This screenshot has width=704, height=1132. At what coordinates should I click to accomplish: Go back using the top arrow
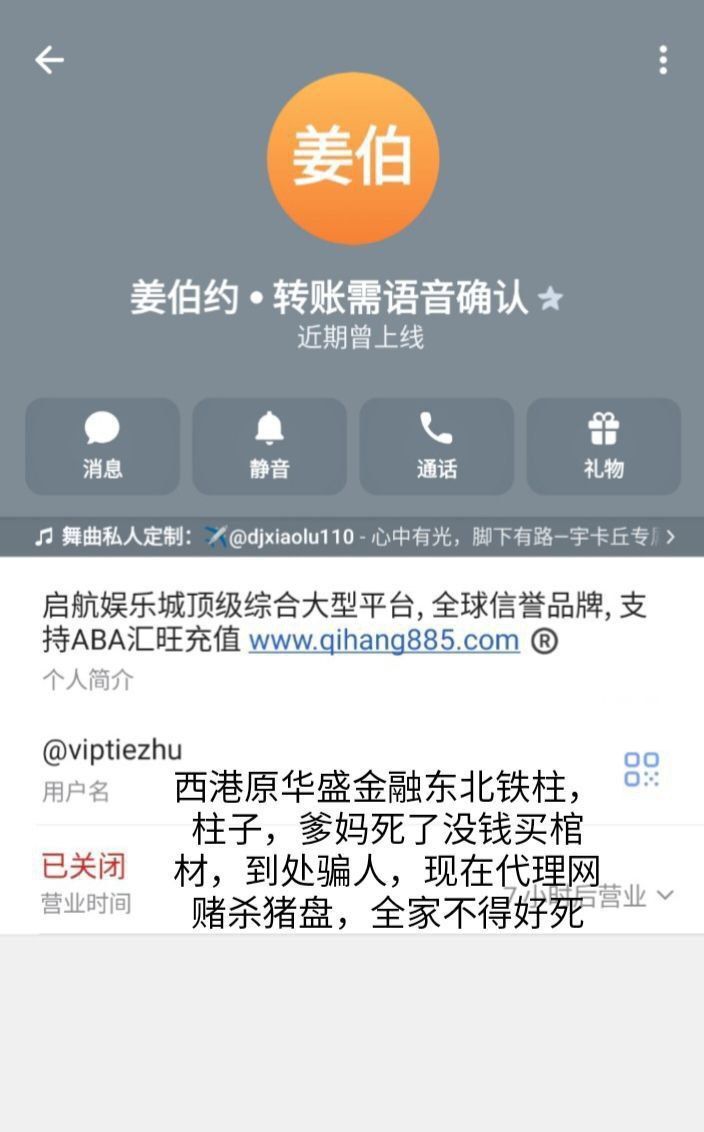(49, 60)
